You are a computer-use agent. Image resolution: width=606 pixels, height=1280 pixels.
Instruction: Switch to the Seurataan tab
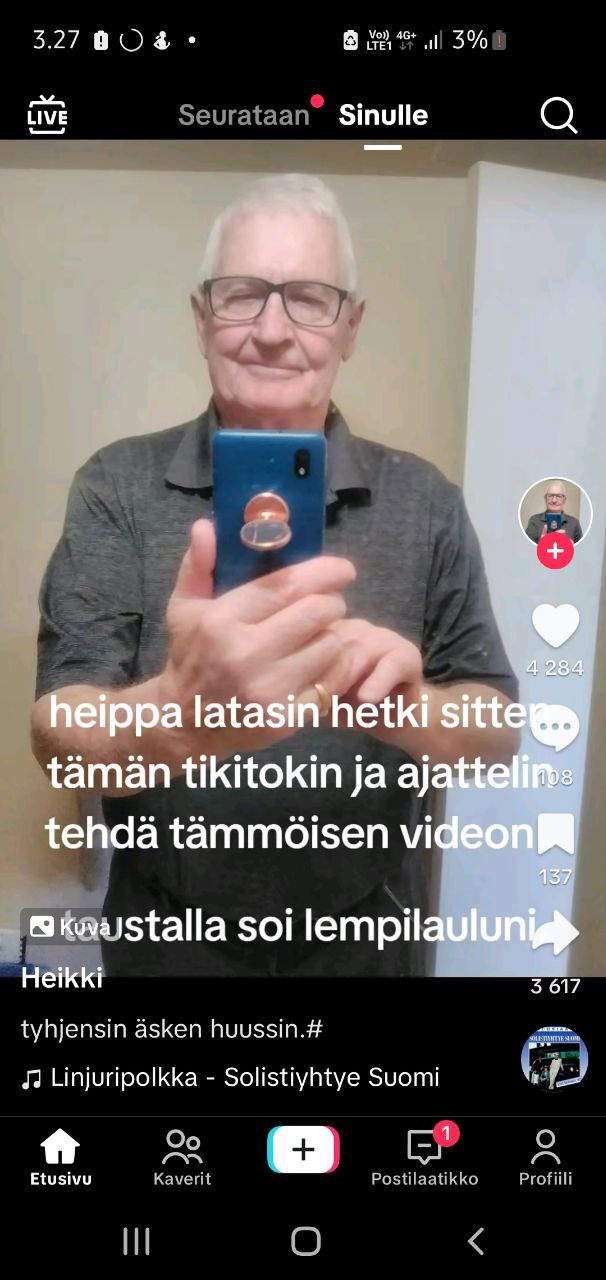click(x=244, y=115)
